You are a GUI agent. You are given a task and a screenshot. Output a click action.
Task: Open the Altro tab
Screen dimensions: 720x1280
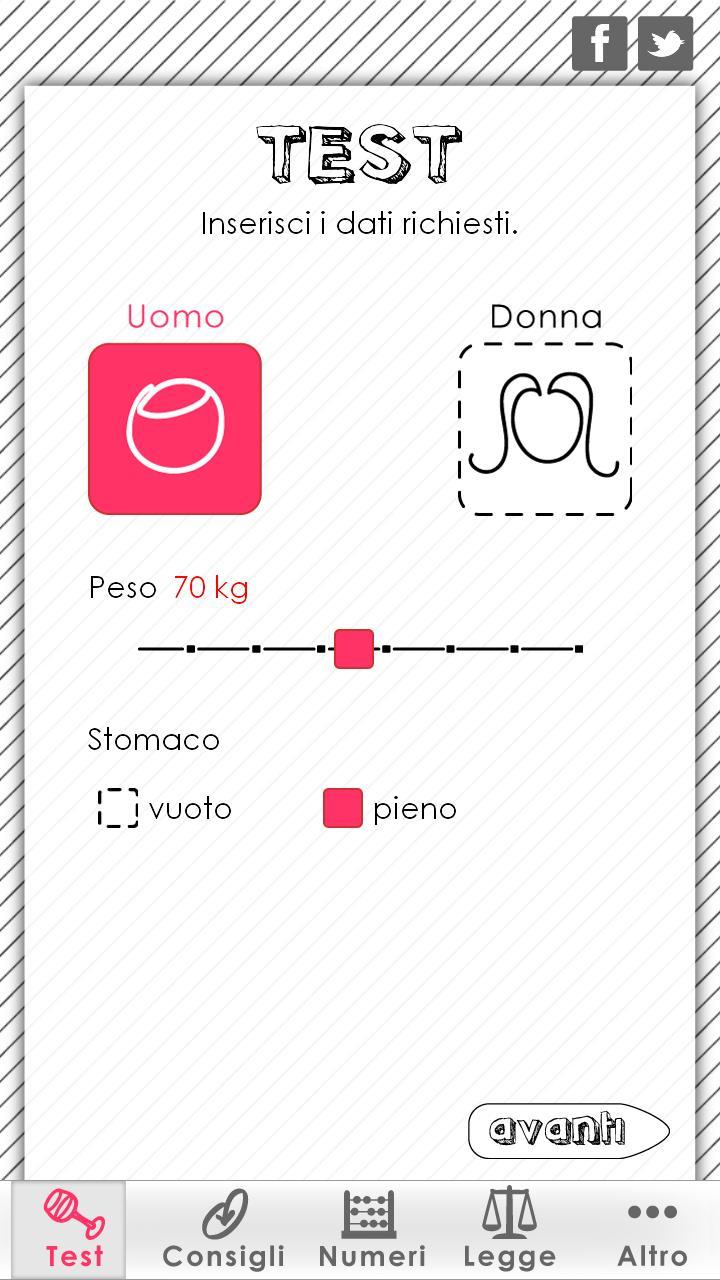(652, 1229)
